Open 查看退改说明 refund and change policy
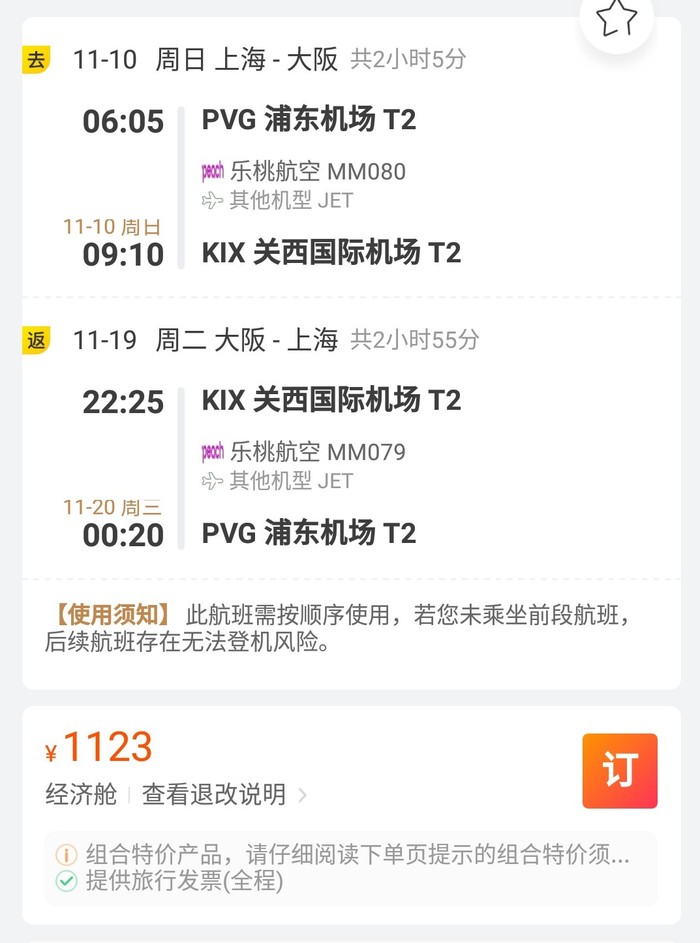Screen dimensions: 700x943 point(224,795)
